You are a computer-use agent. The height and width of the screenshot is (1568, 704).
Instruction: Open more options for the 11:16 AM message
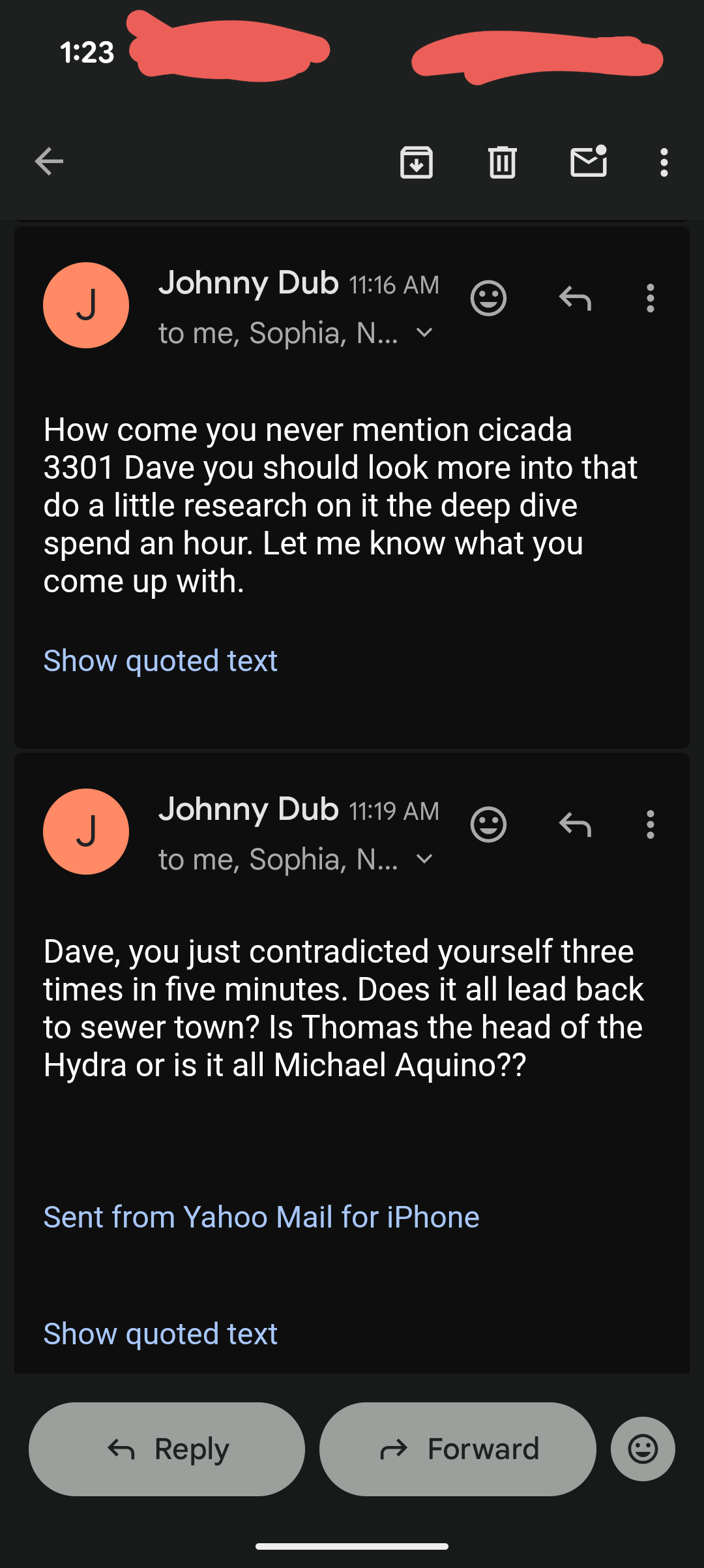pyautogui.click(x=650, y=299)
